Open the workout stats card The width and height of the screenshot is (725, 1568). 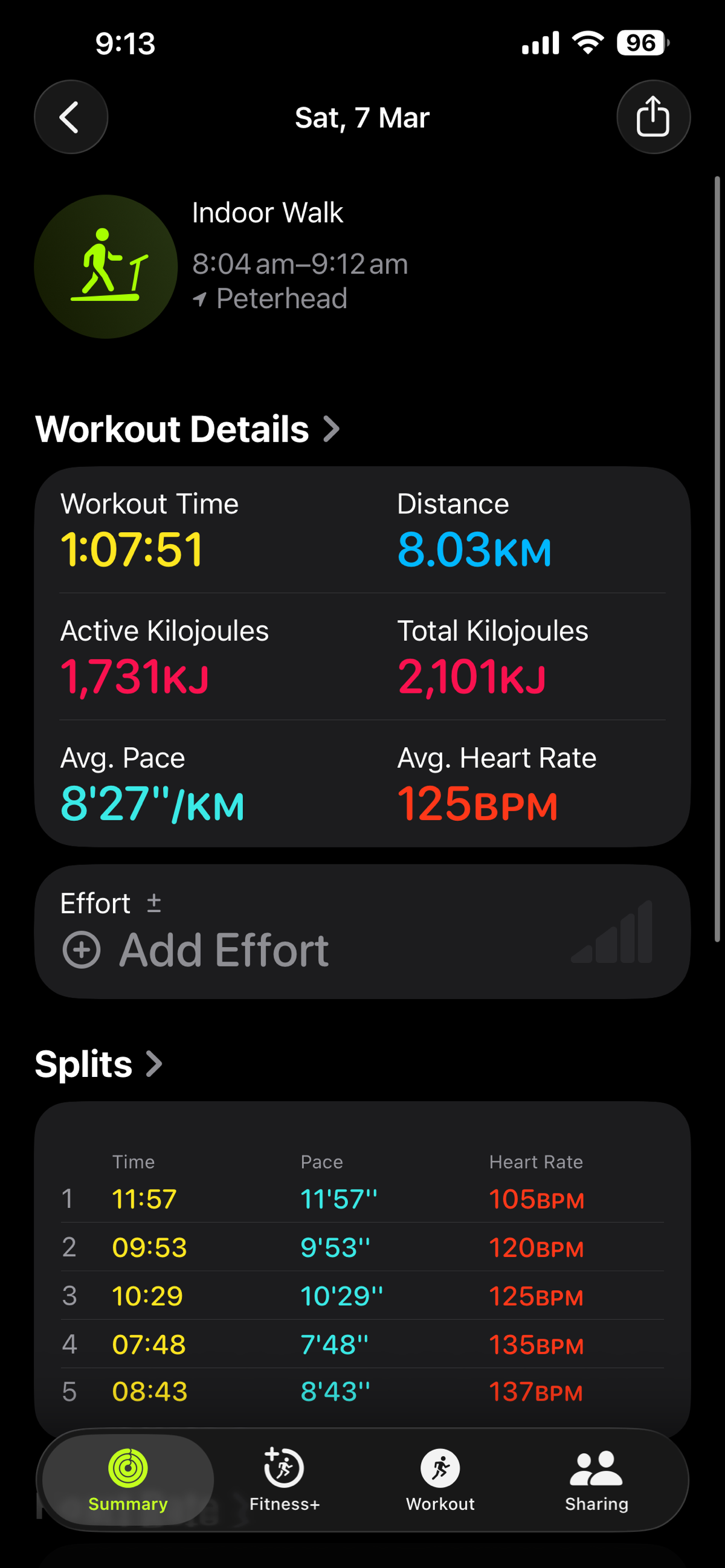coord(362,656)
